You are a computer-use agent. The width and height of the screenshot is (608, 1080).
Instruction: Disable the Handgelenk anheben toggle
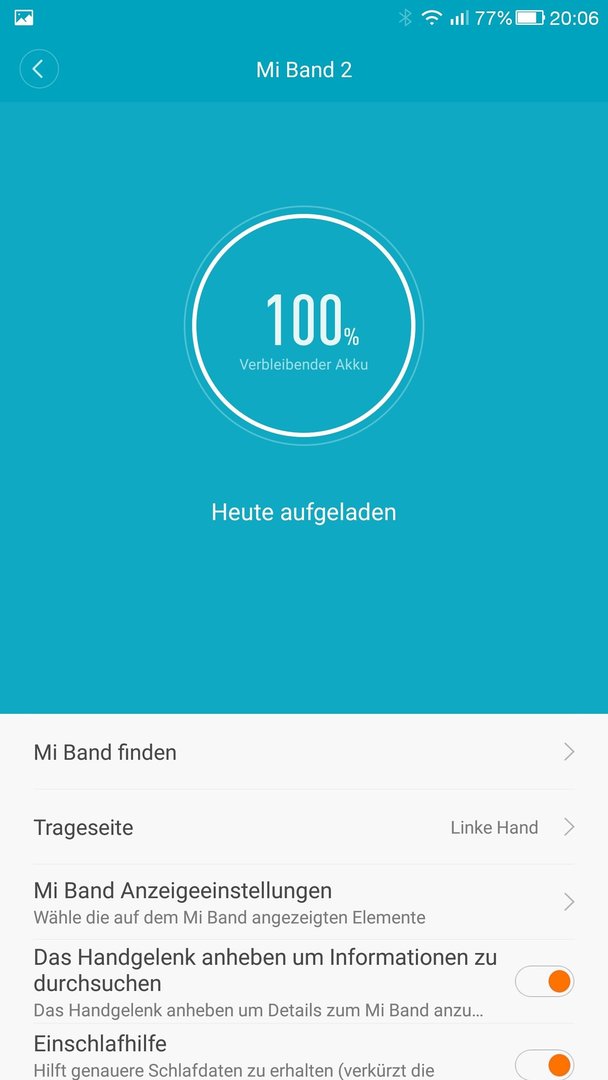point(544,981)
